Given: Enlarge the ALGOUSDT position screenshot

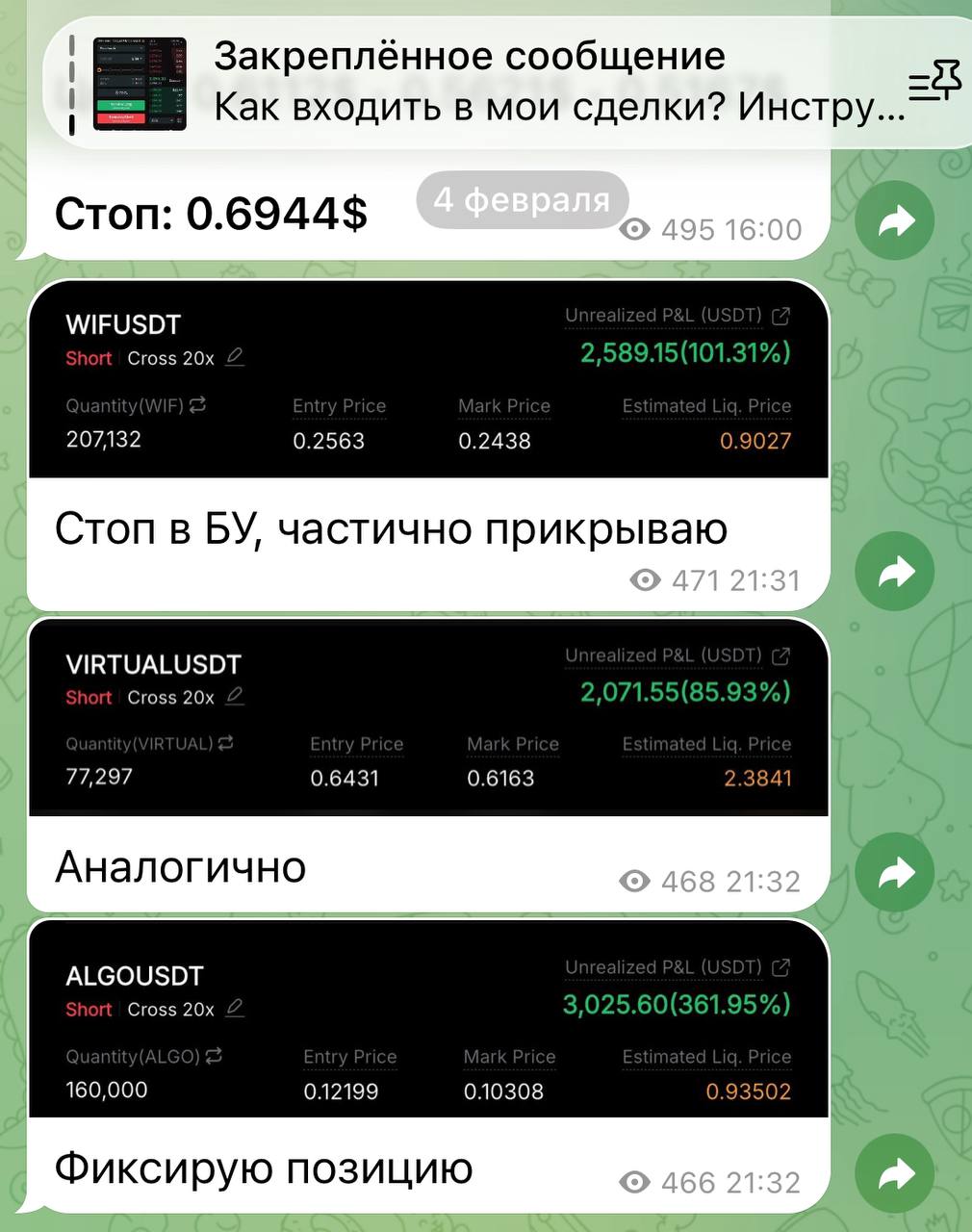Looking at the screenshot, I should pyautogui.click(x=428, y=1020).
